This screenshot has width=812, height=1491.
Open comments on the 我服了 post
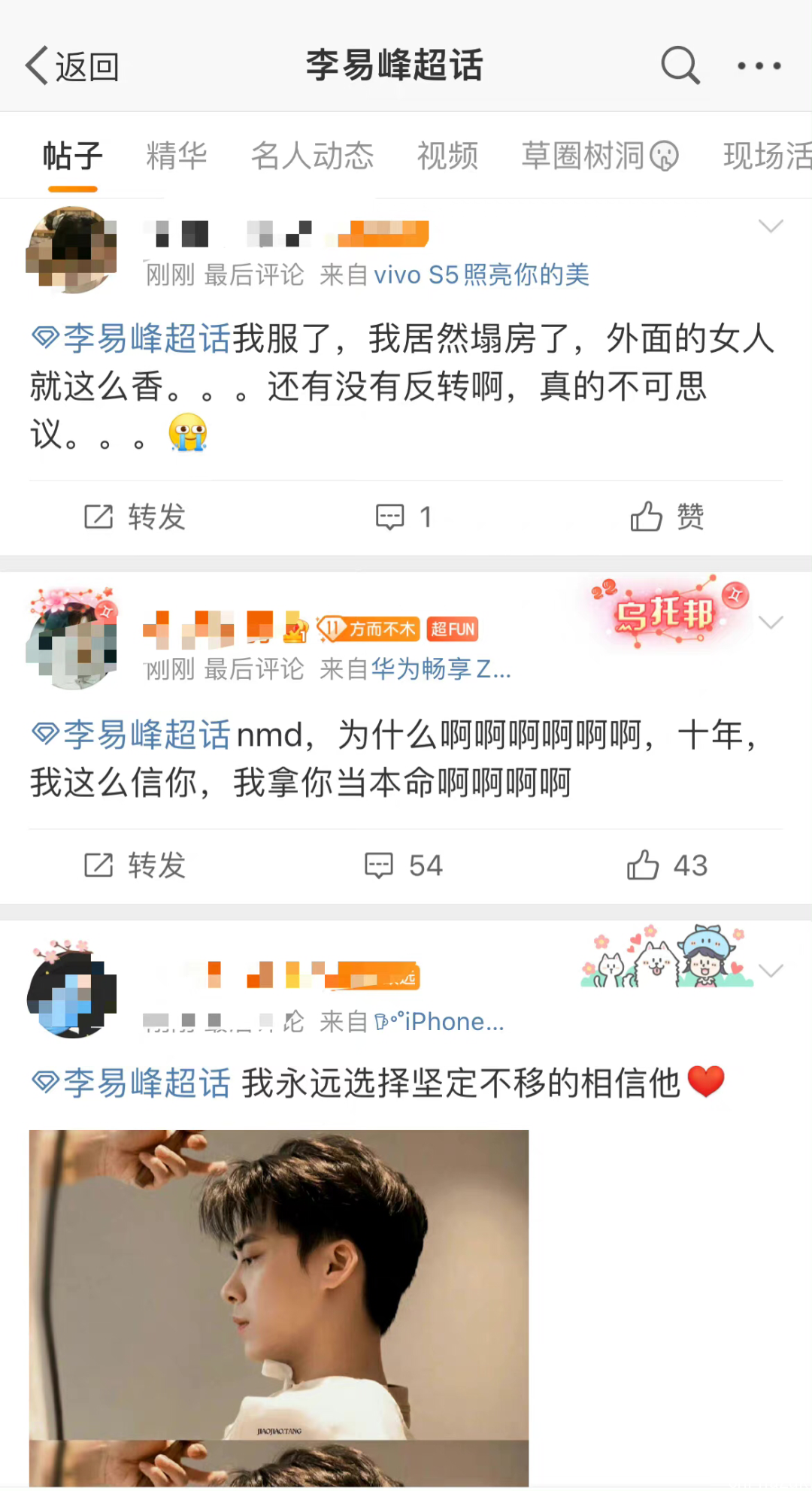coord(404,517)
